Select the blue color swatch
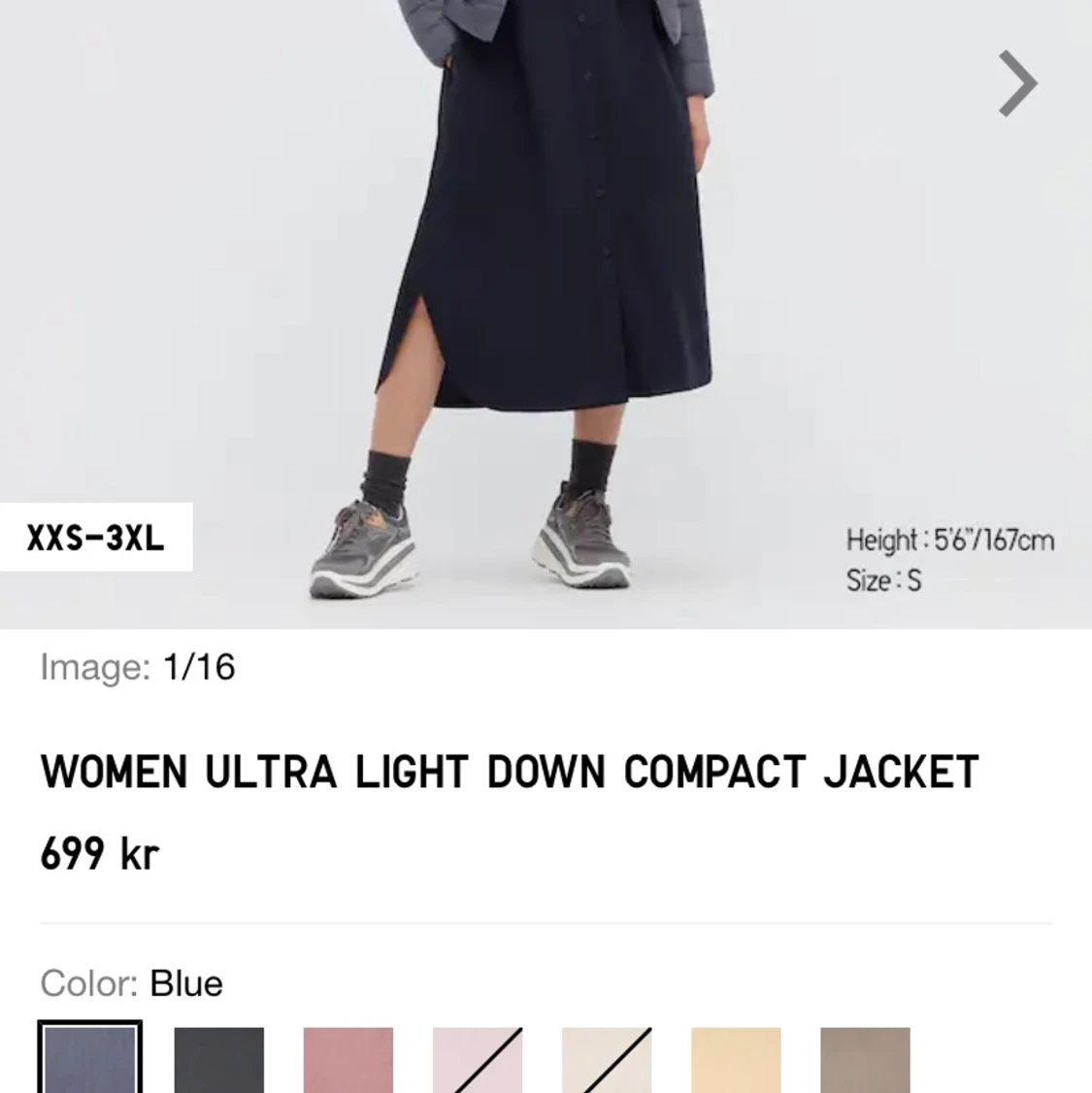Image resolution: width=1092 pixels, height=1093 pixels. click(x=90, y=1059)
